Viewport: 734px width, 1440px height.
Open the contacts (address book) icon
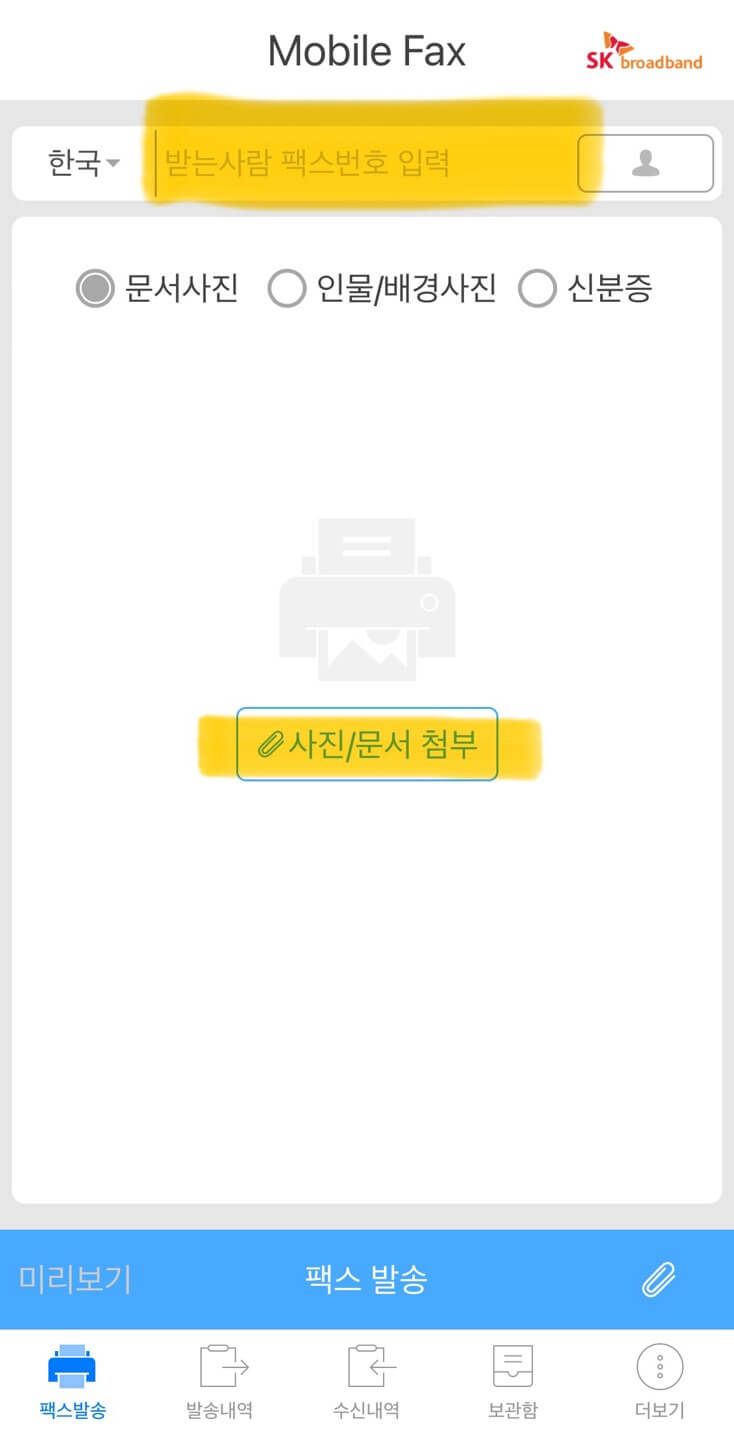coord(645,163)
